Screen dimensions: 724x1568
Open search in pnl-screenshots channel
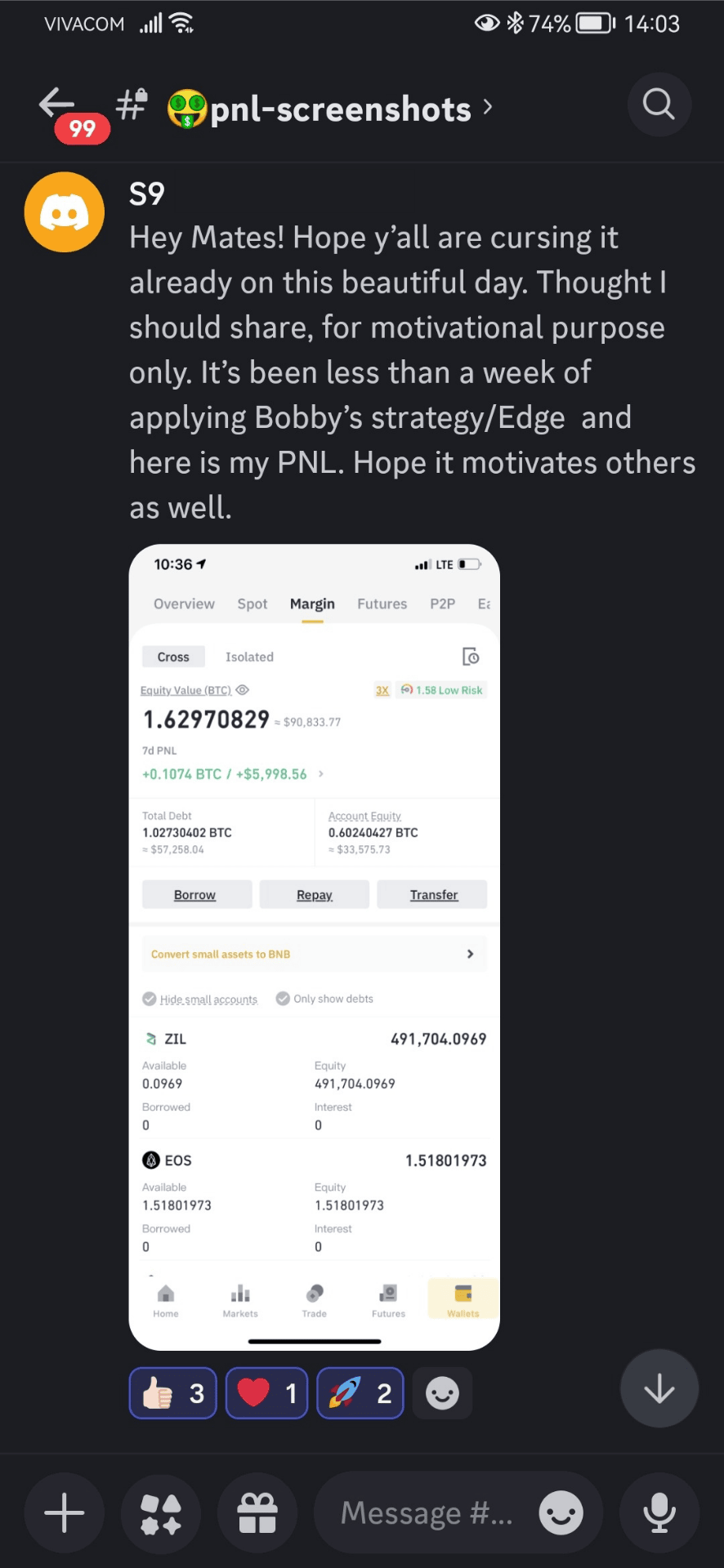(x=659, y=105)
